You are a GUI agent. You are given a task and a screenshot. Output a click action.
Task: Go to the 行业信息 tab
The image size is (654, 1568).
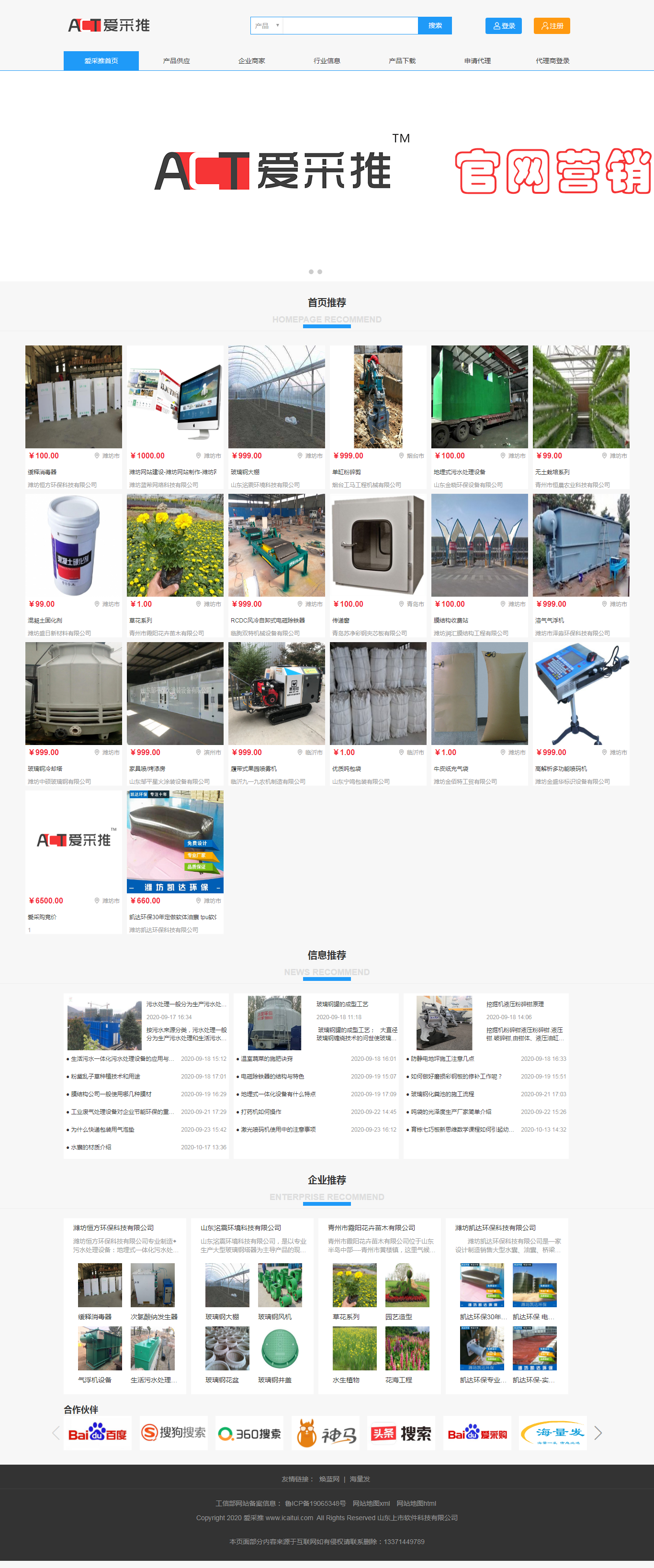pos(327,61)
